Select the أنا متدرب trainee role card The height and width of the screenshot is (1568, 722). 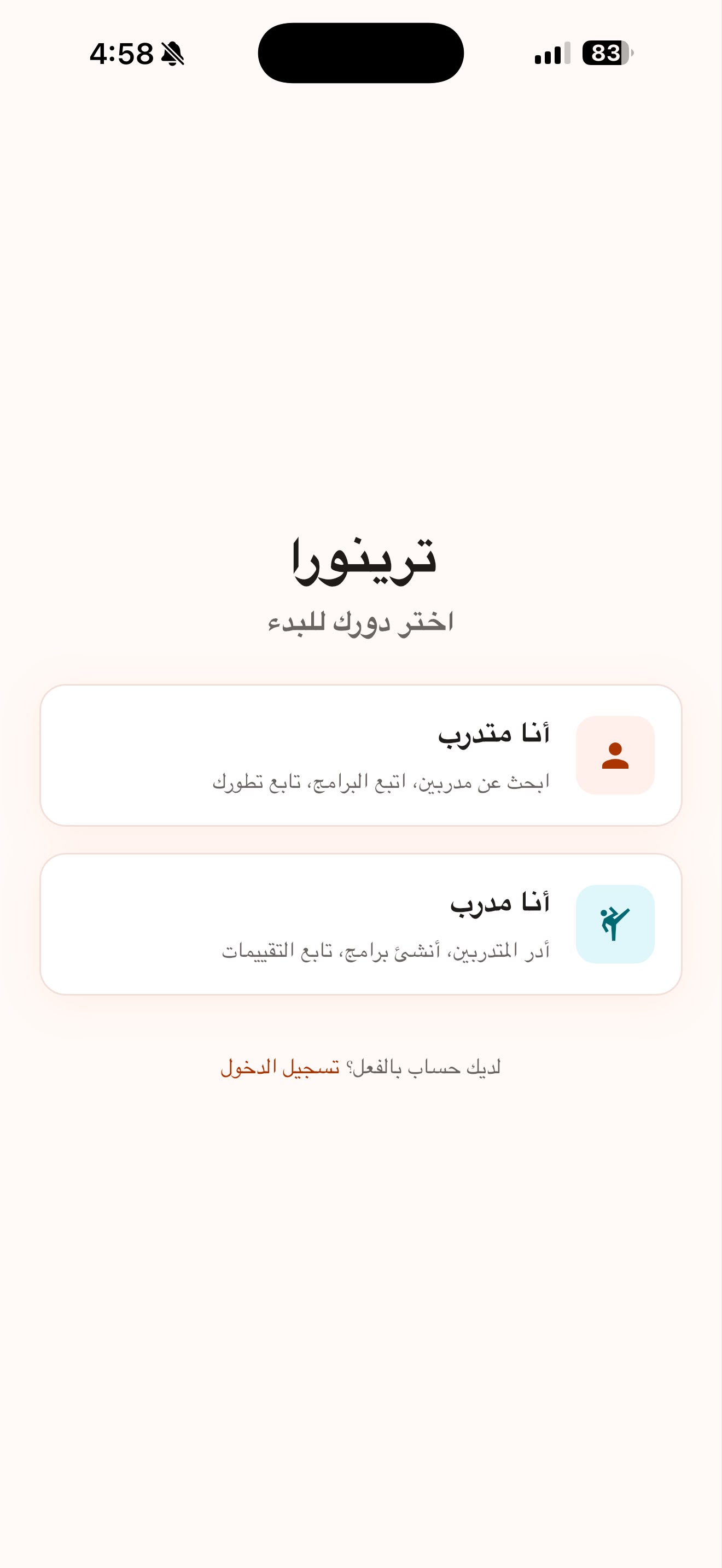click(x=361, y=755)
